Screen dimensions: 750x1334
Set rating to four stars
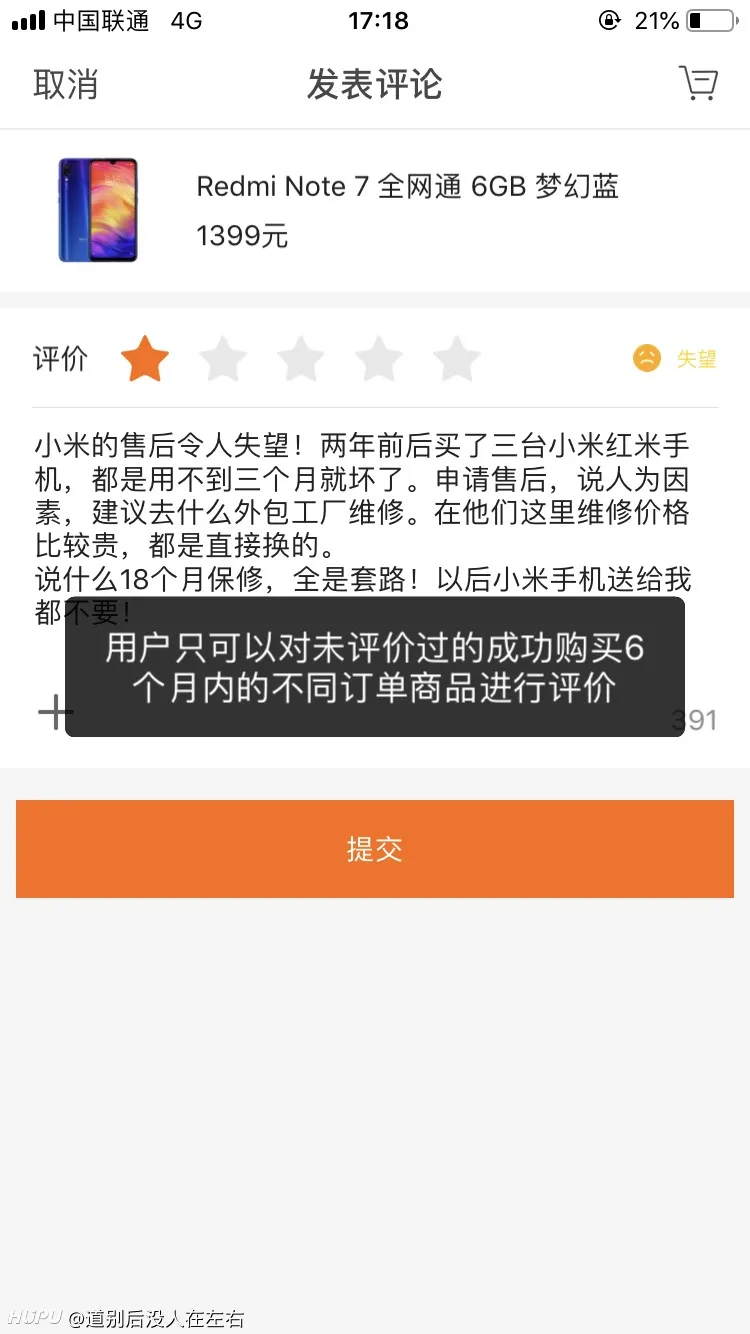coord(379,359)
